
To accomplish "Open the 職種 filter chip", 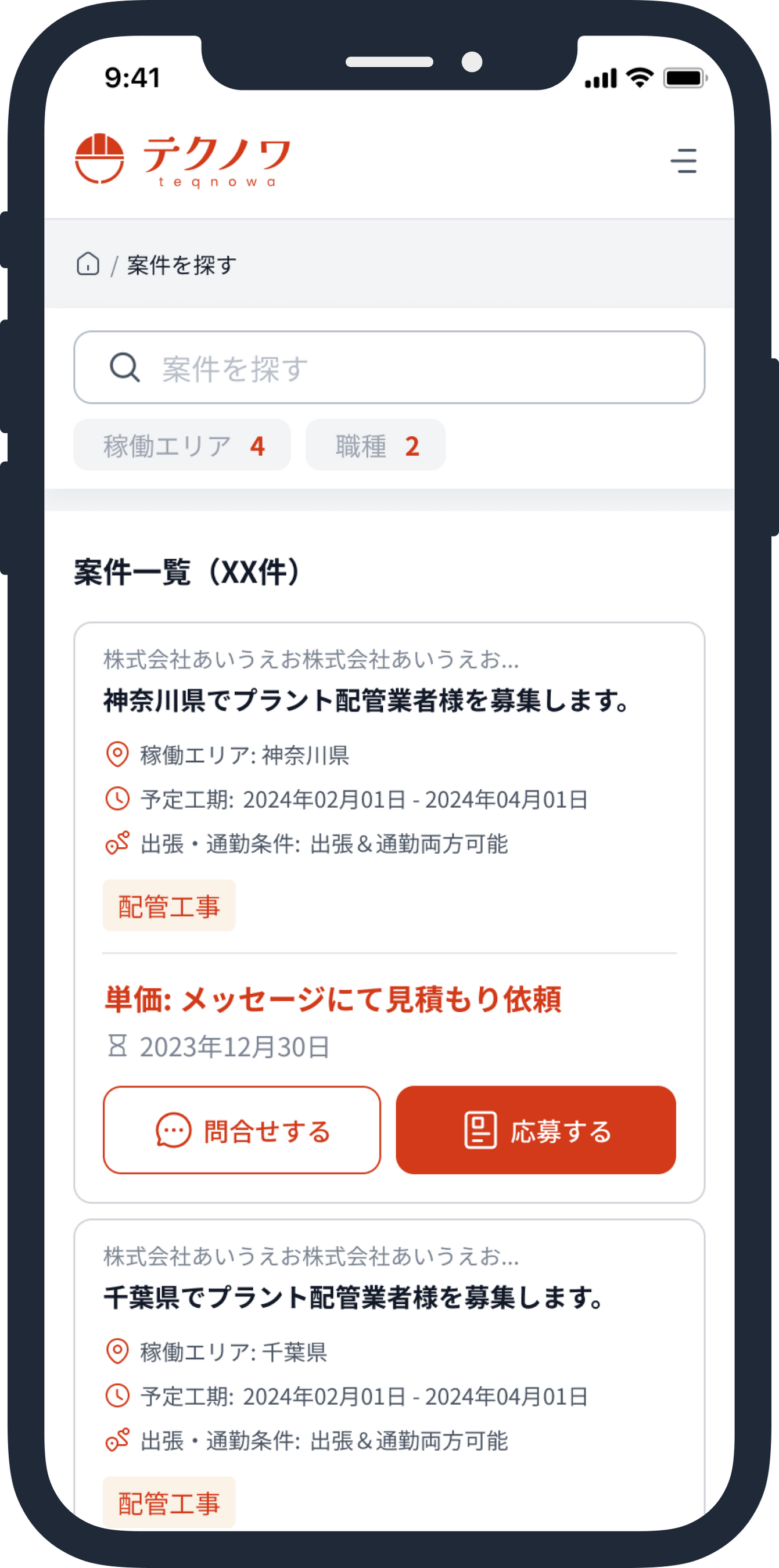I will [x=376, y=445].
